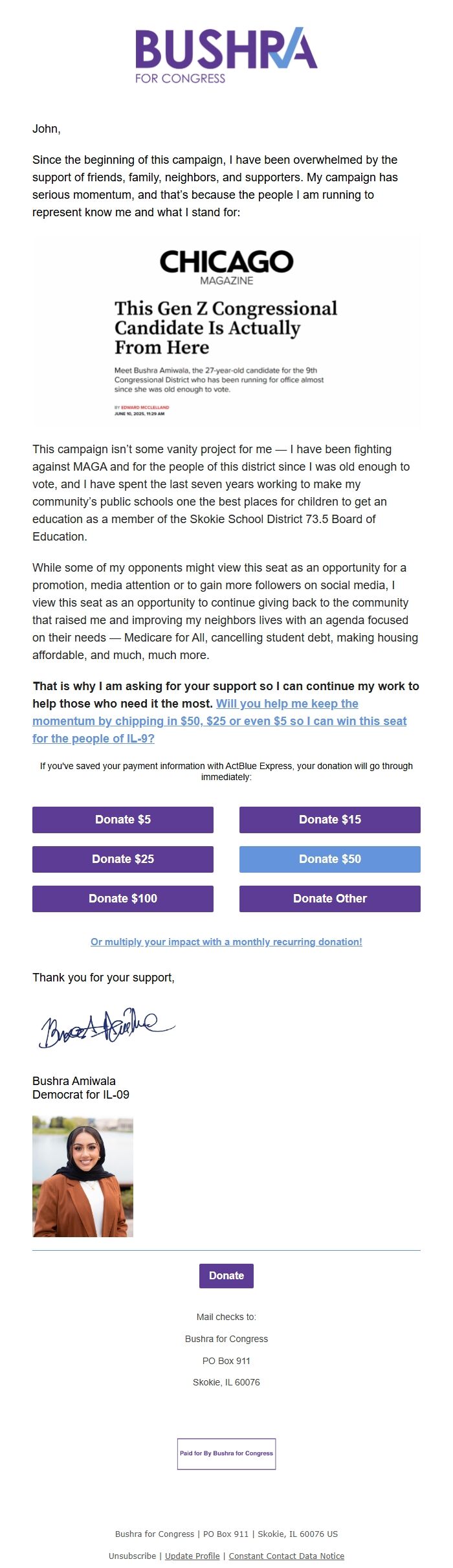Give with the Donate $50 button
The height and width of the screenshot is (1568, 453).
[x=330, y=859]
